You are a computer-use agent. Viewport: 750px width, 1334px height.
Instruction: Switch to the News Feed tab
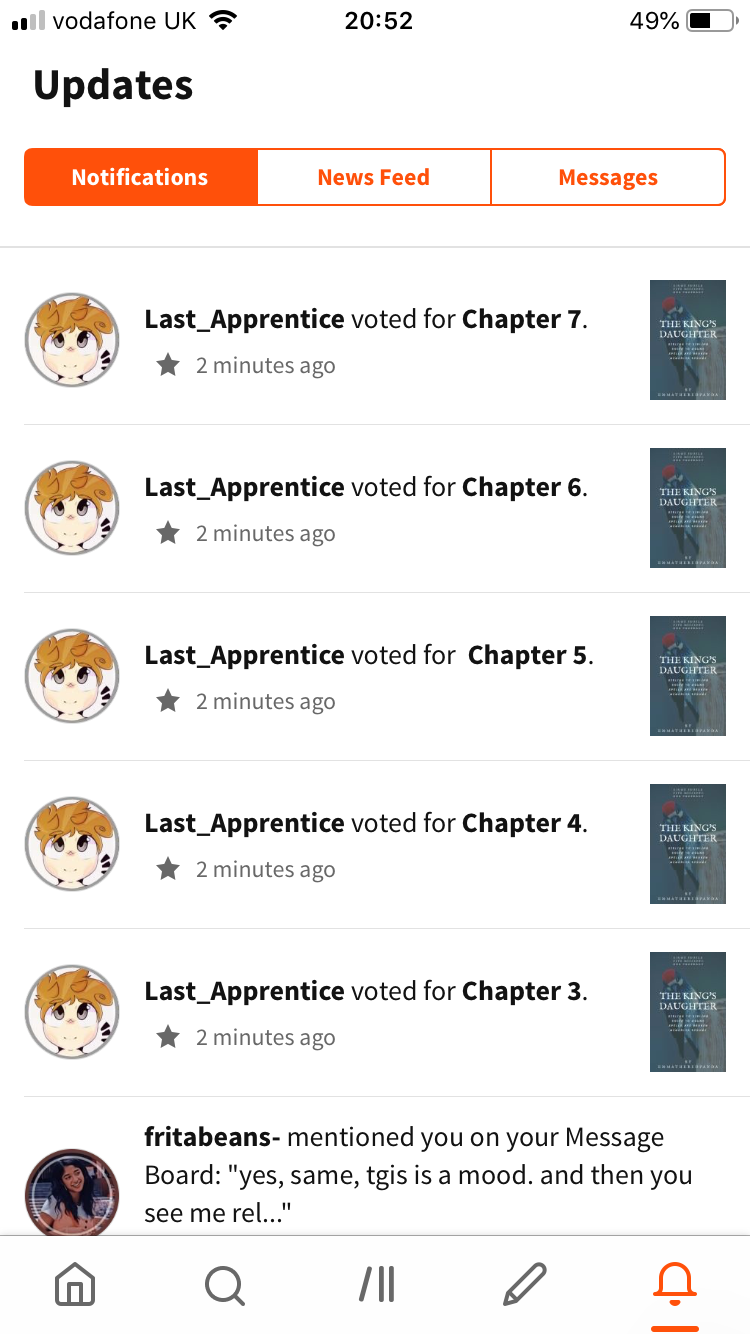(373, 178)
